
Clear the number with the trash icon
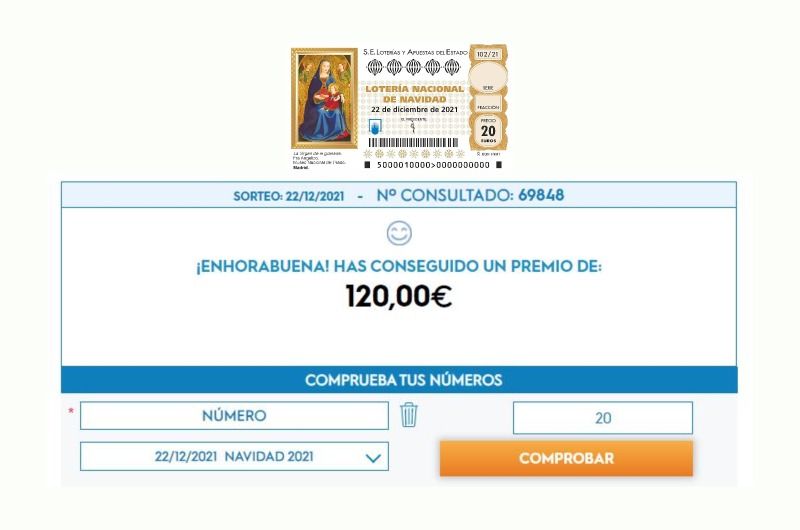click(x=408, y=415)
